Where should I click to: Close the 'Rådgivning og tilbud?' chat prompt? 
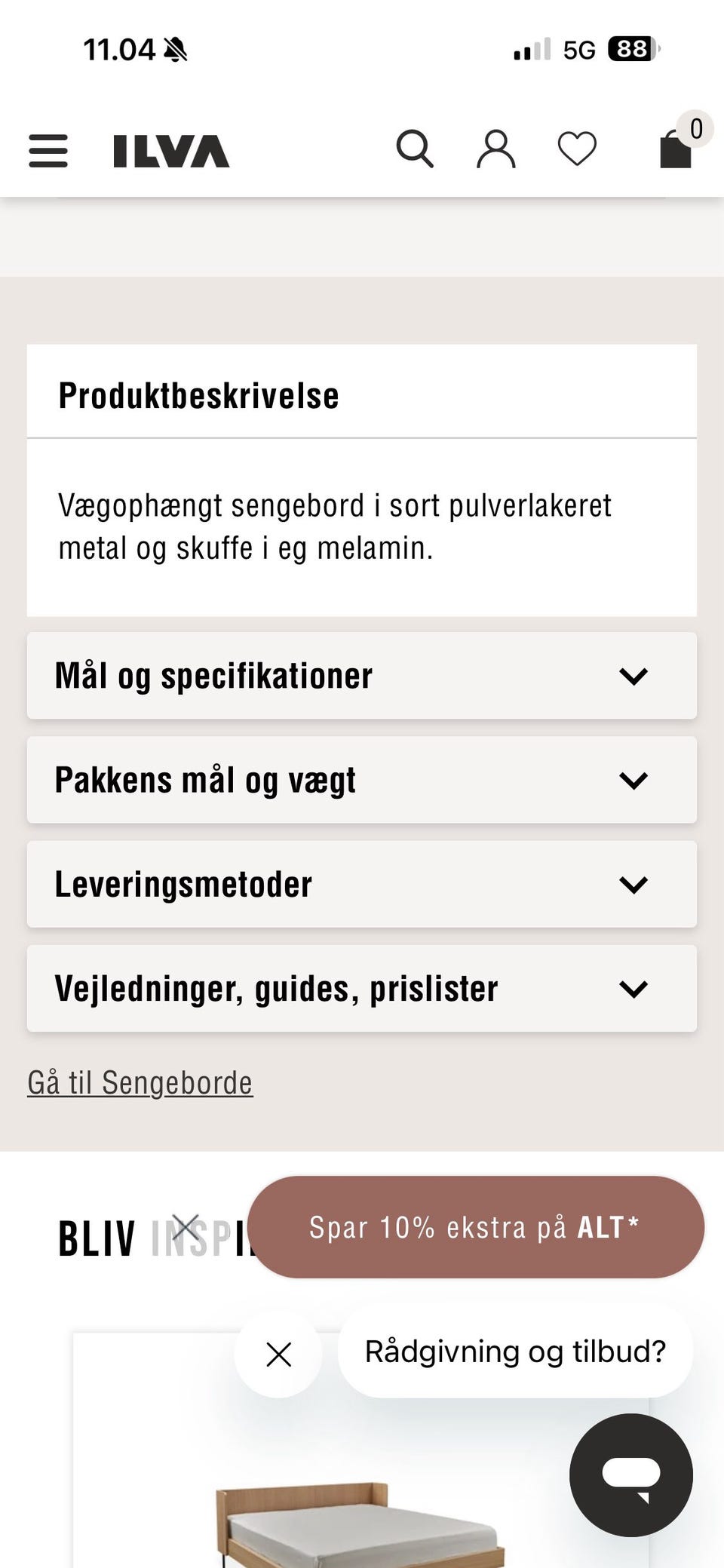(x=278, y=1355)
